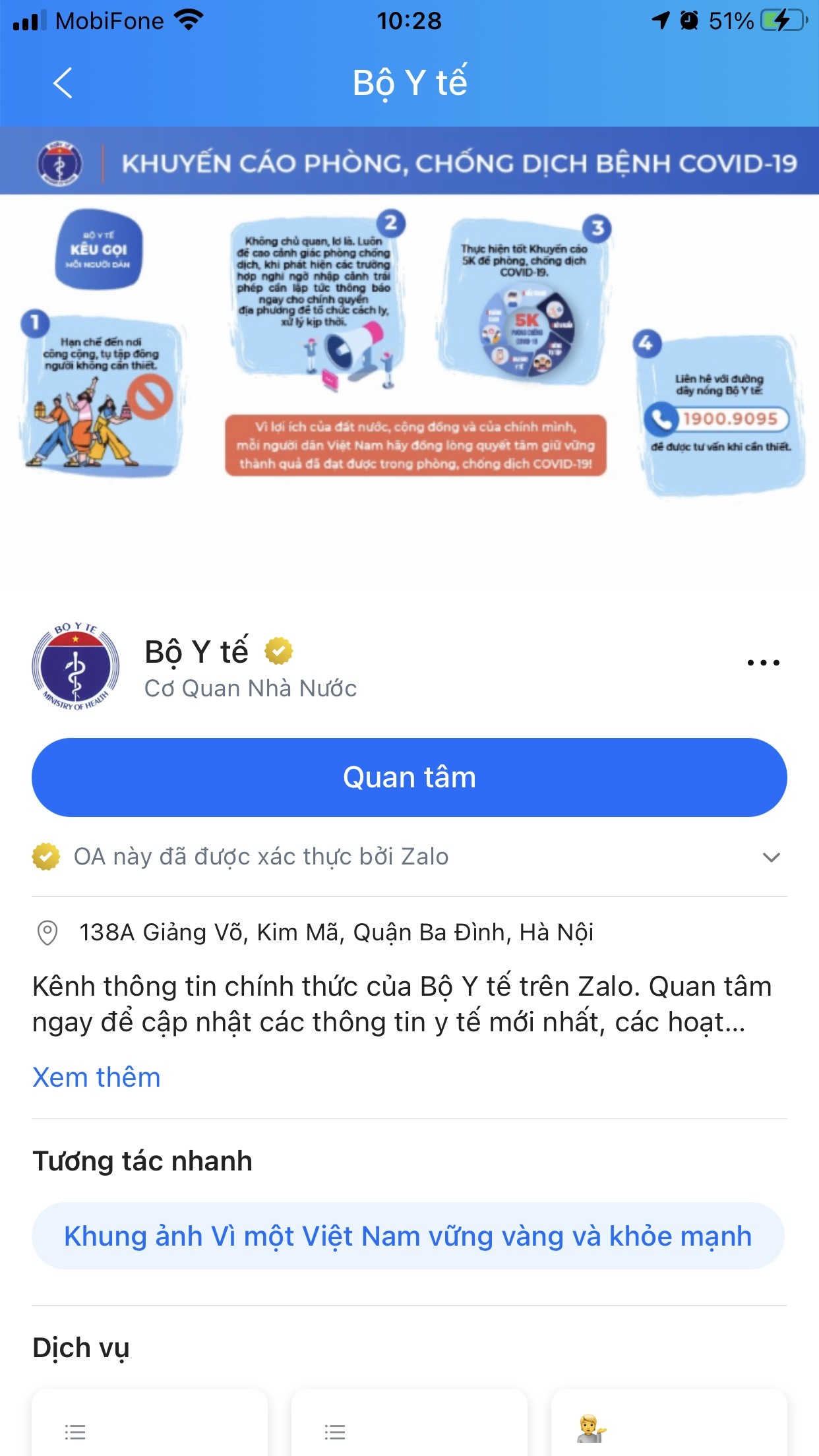This screenshot has width=819, height=1456.
Task: Tap the location arrow indicator in status bar
Action: click(x=660, y=20)
